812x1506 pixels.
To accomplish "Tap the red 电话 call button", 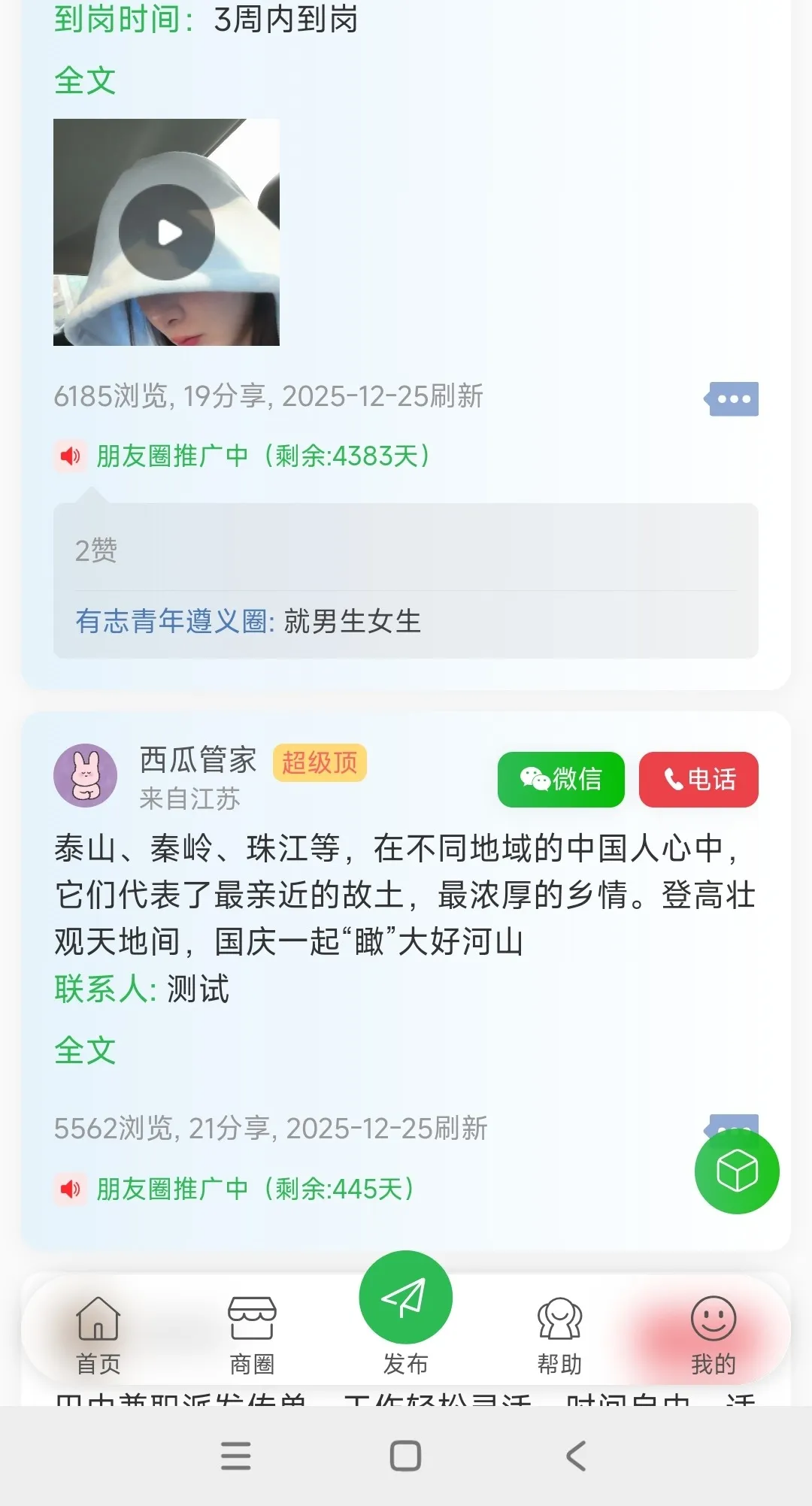I will [698, 779].
